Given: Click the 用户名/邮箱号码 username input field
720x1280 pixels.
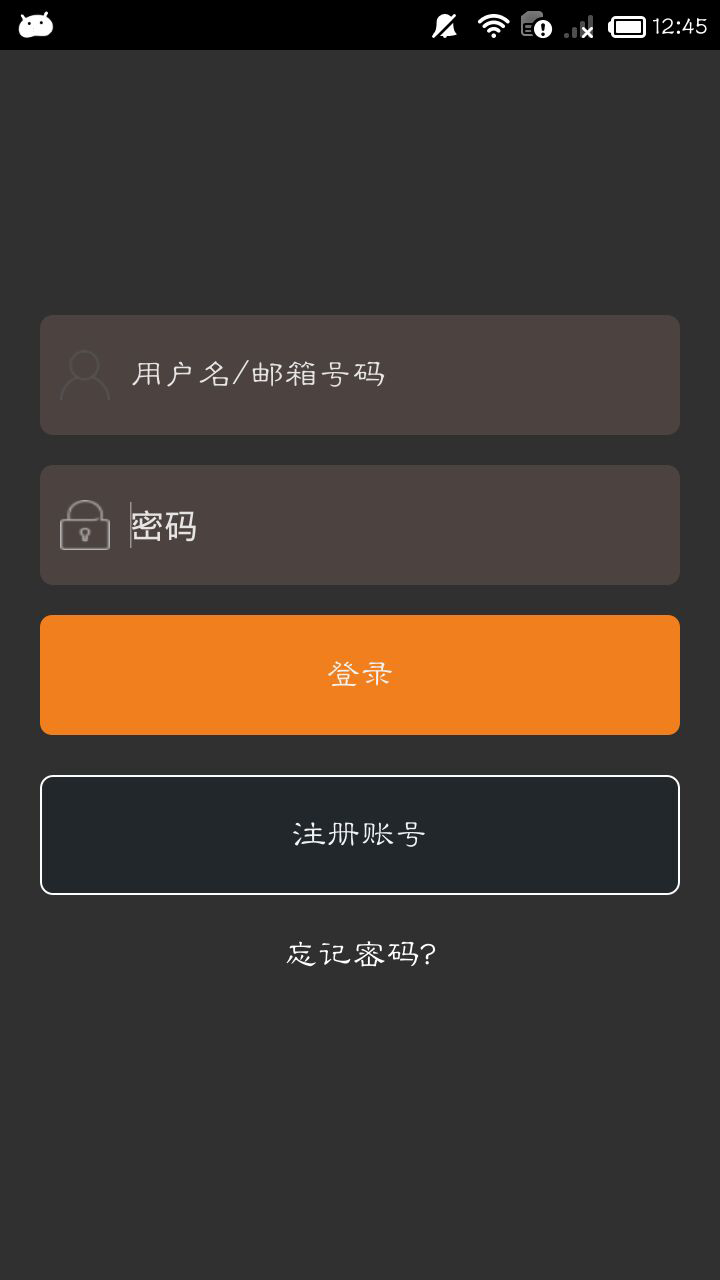Looking at the screenshot, I should click(x=359, y=374).
